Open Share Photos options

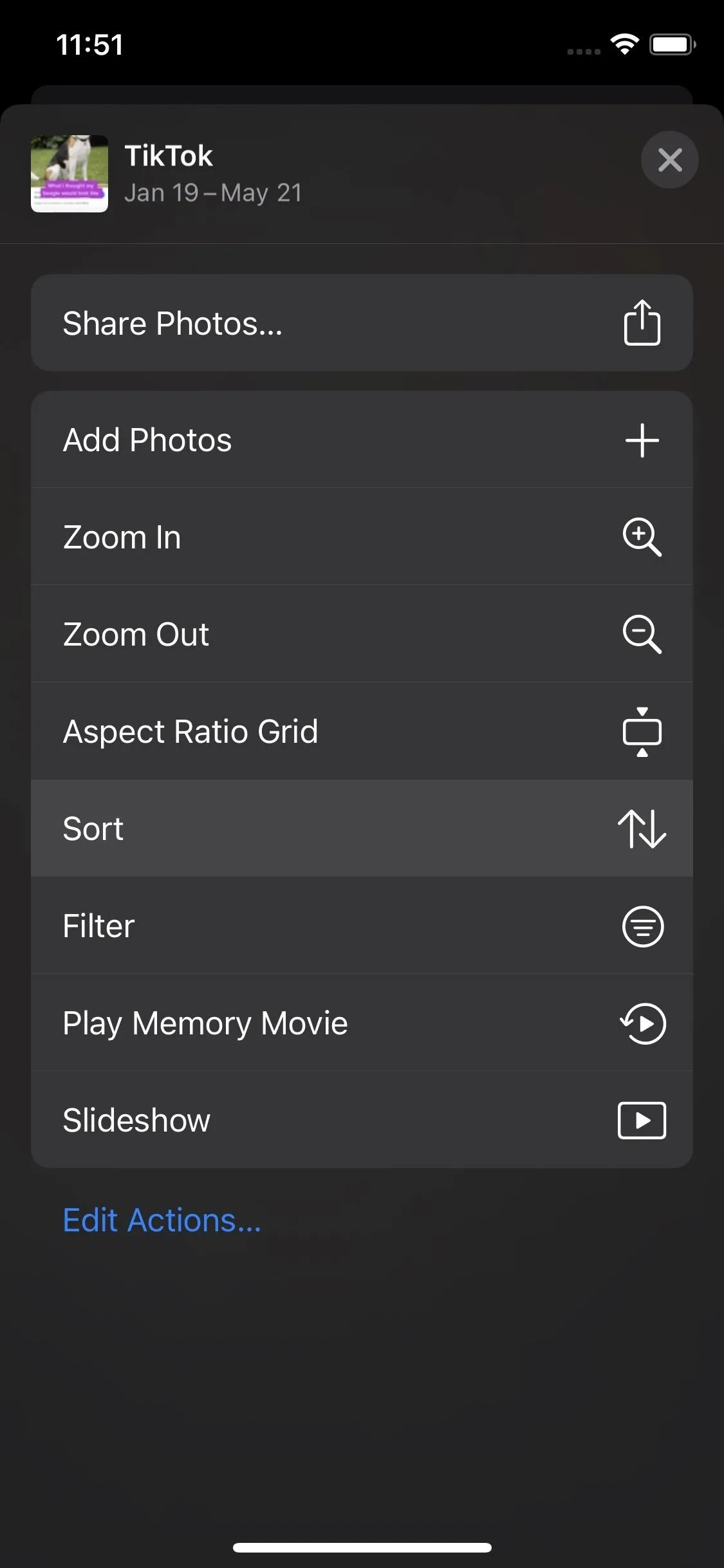point(362,322)
